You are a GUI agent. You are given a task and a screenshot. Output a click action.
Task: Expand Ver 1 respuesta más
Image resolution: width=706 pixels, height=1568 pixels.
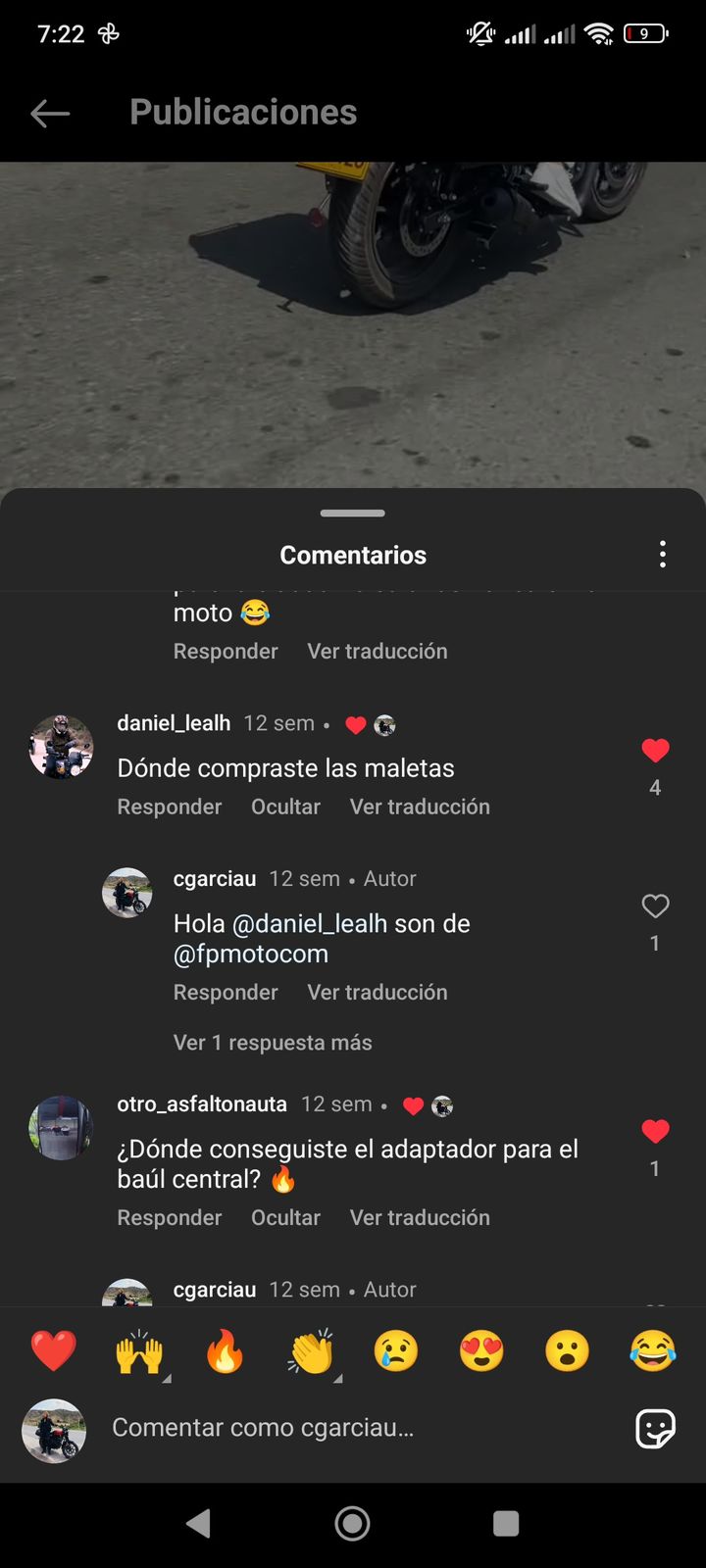(x=273, y=1043)
